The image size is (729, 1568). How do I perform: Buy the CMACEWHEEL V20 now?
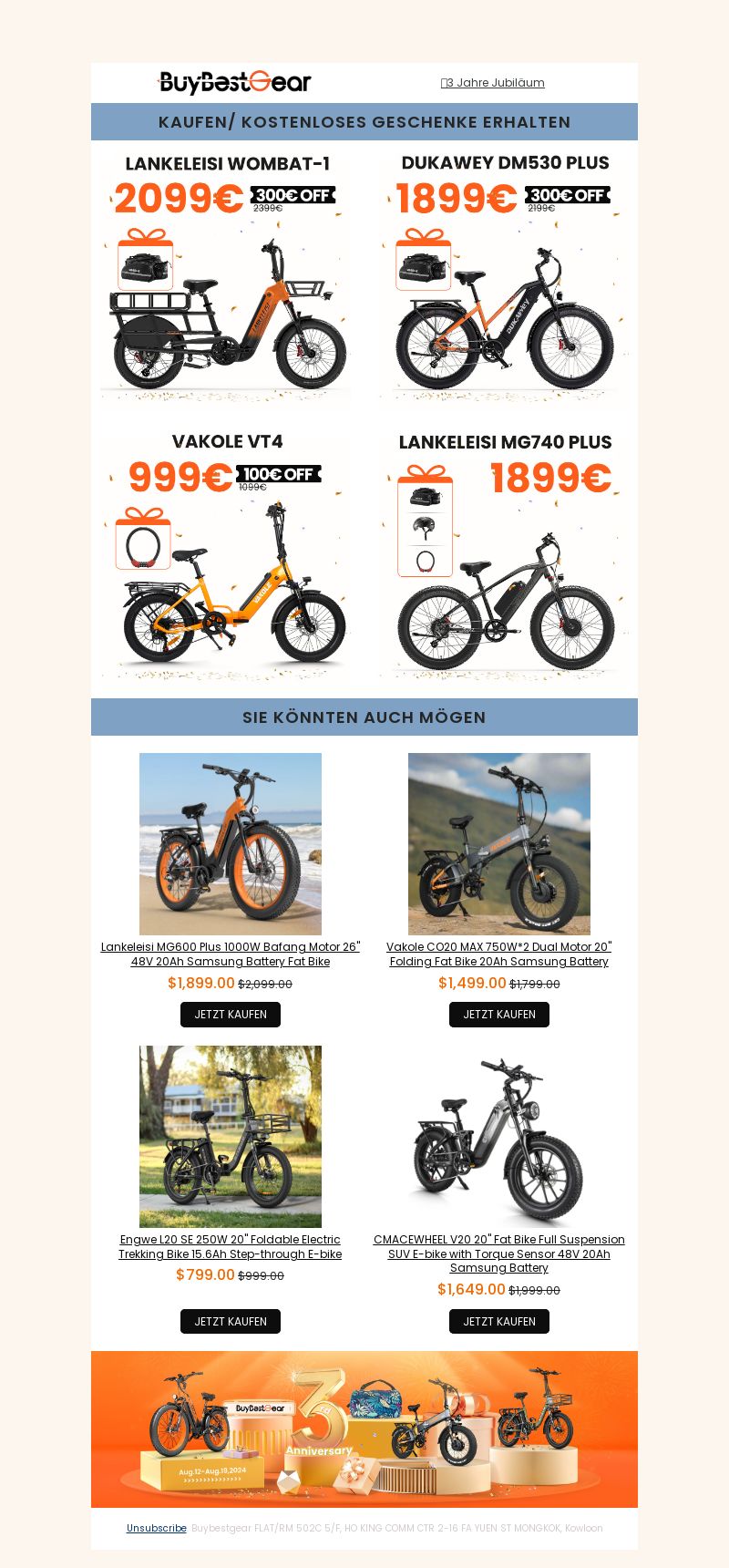(x=498, y=1321)
